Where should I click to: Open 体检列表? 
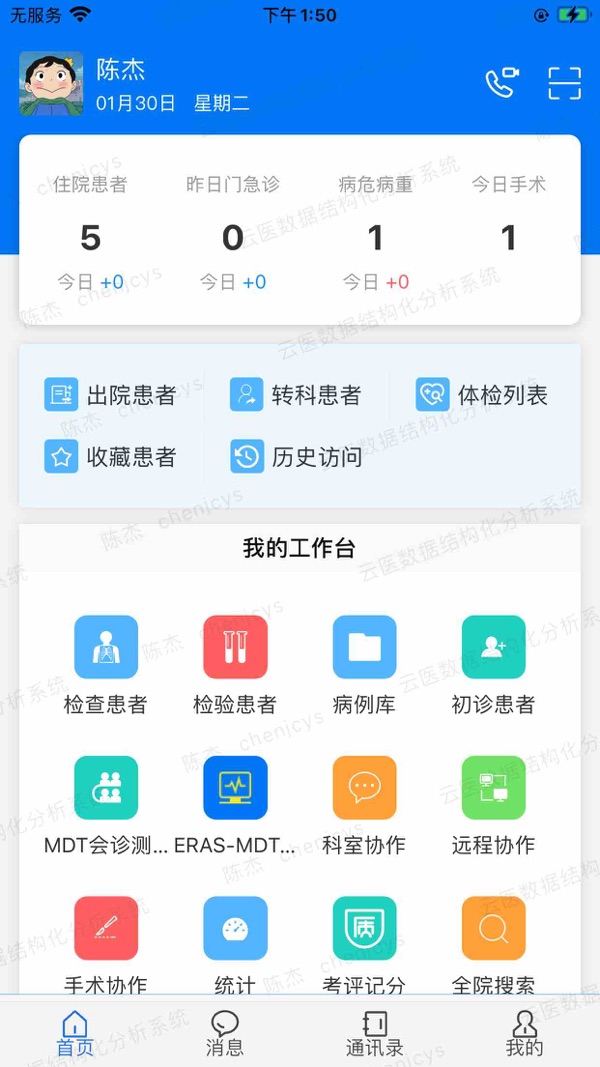(482, 395)
